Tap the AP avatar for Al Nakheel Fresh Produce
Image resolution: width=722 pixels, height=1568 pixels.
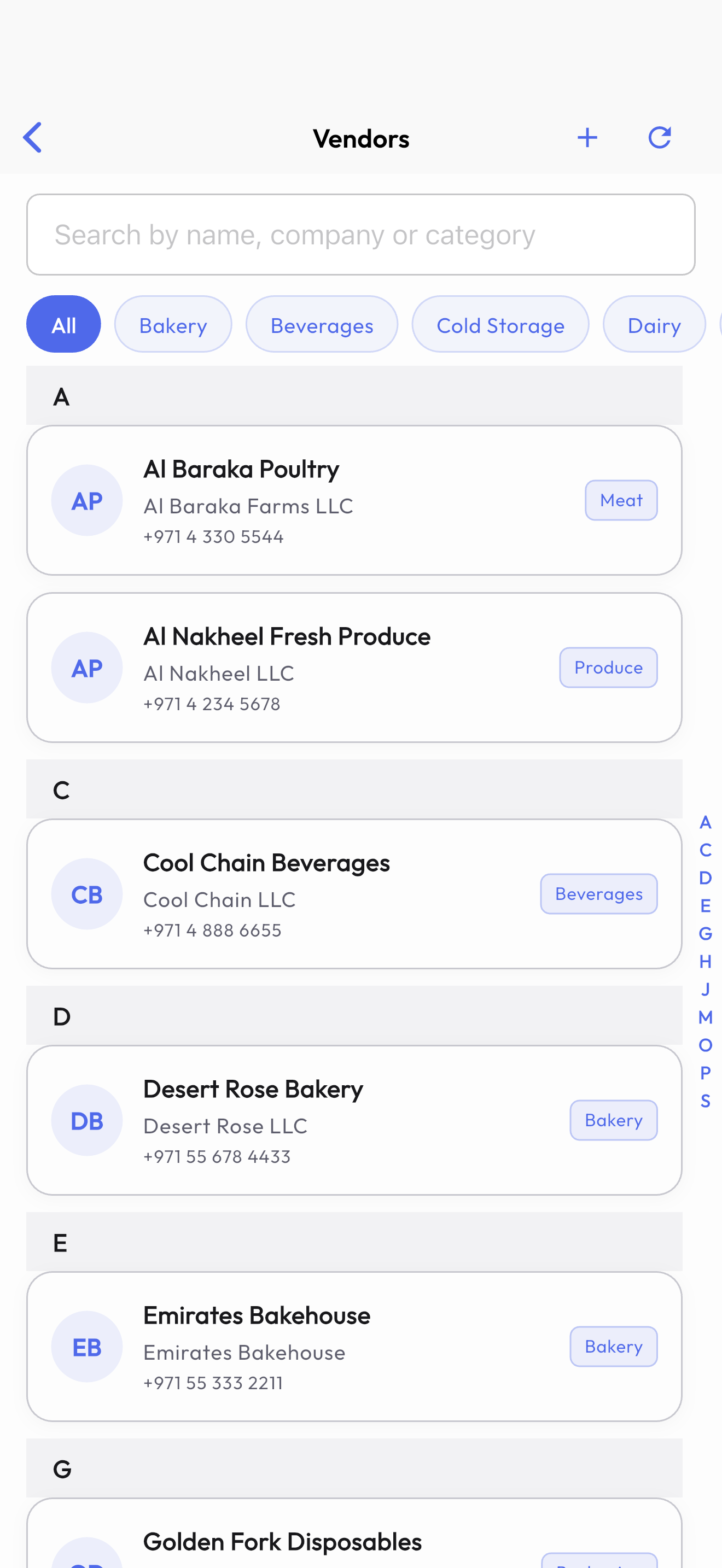[86, 667]
